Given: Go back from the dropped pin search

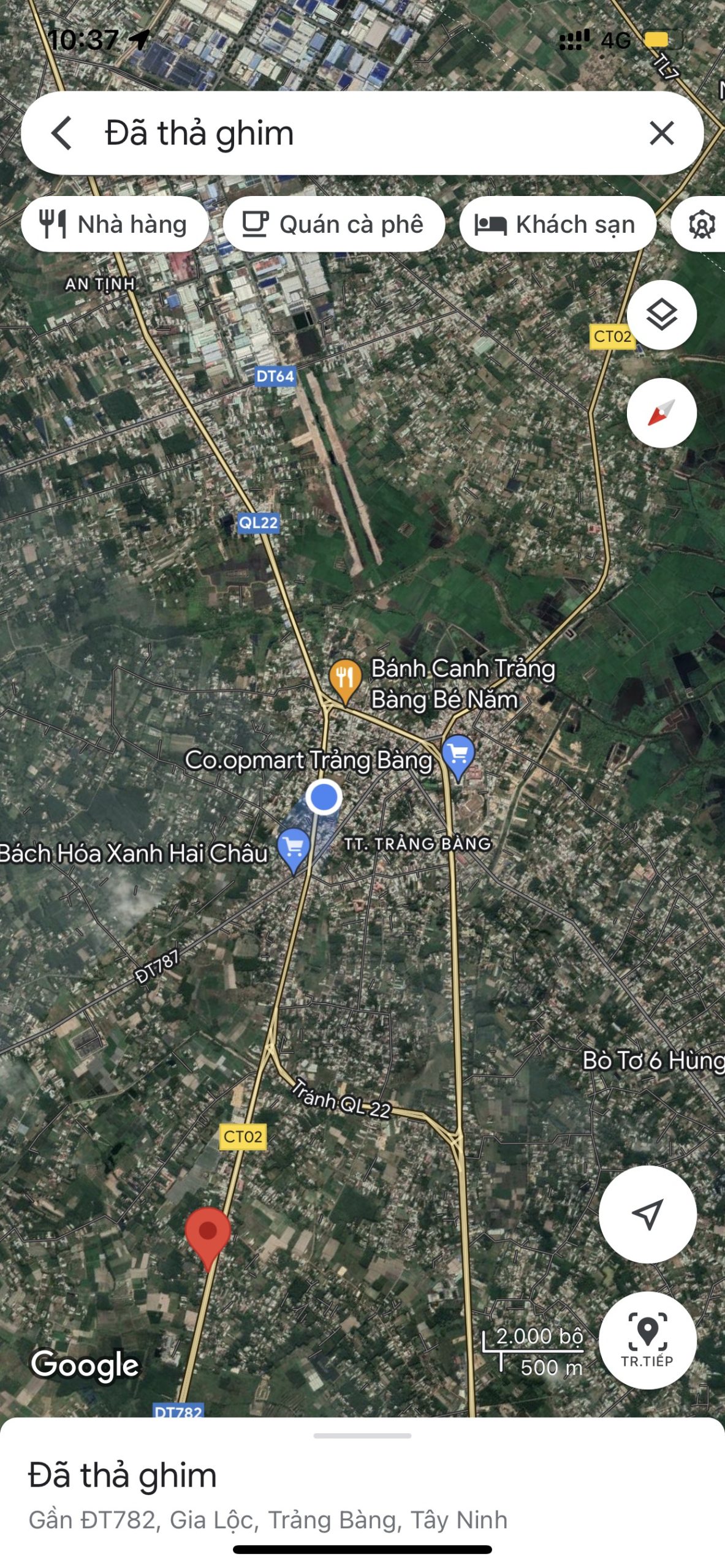Looking at the screenshot, I should [x=63, y=133].
